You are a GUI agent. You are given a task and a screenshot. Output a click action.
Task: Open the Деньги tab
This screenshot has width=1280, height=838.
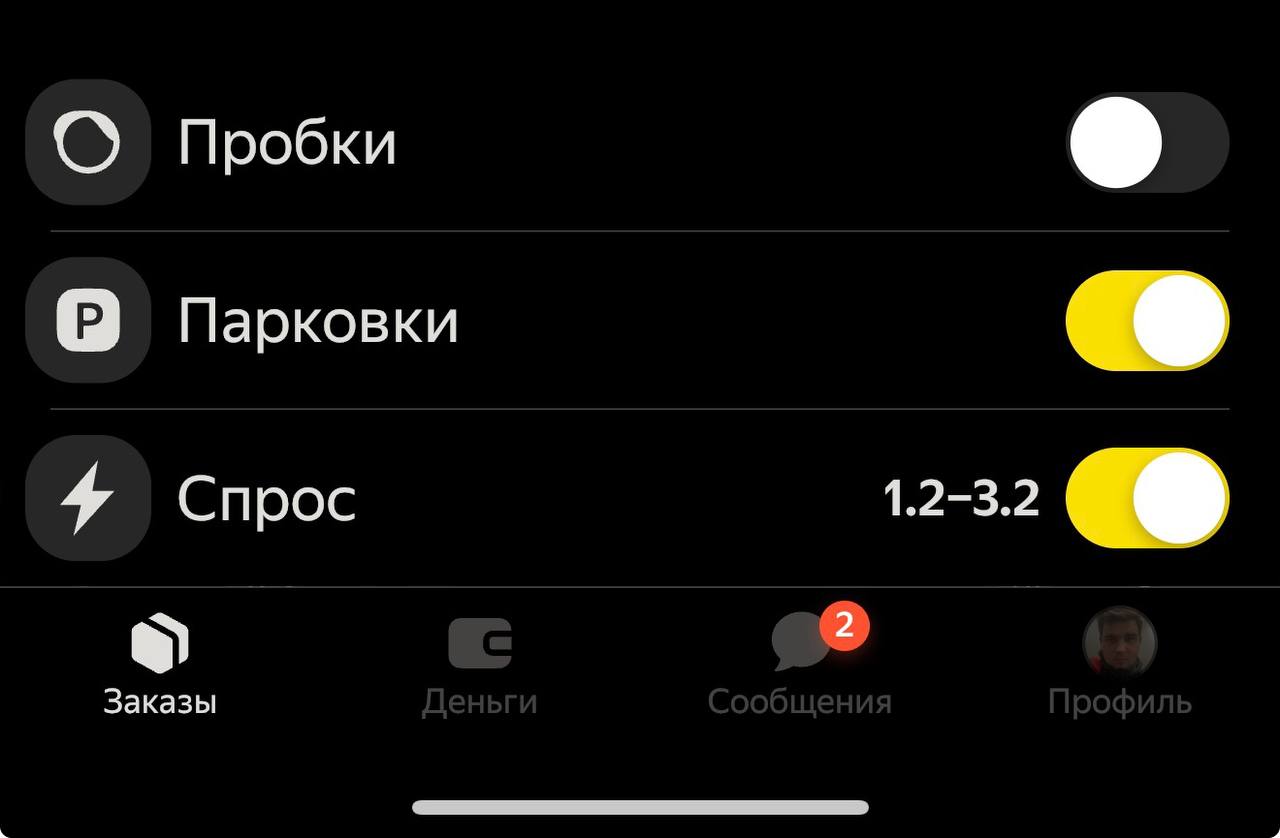[x=480, y=665]
